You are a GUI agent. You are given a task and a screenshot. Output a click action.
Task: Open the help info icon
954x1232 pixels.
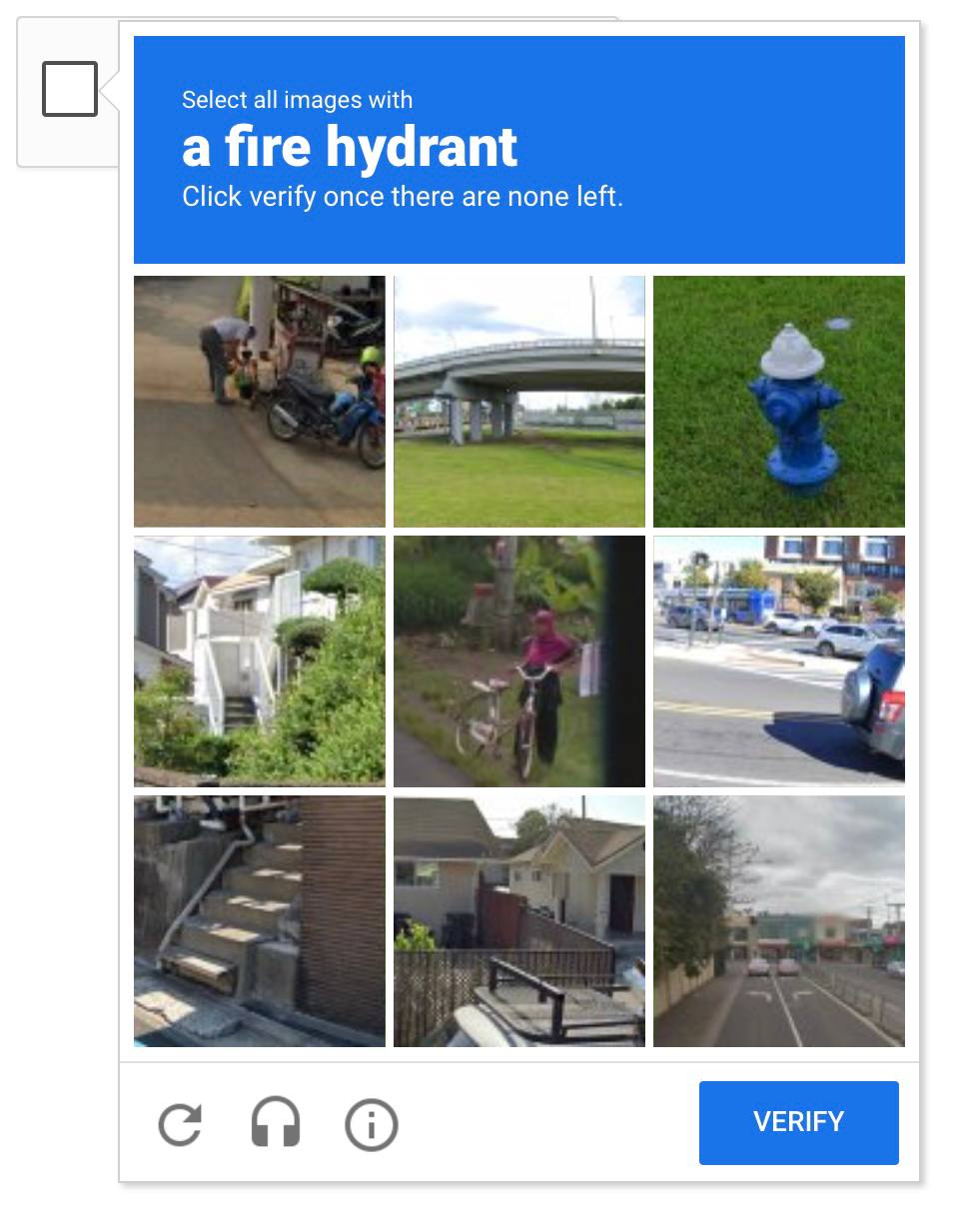click(x=371, y=1124)
